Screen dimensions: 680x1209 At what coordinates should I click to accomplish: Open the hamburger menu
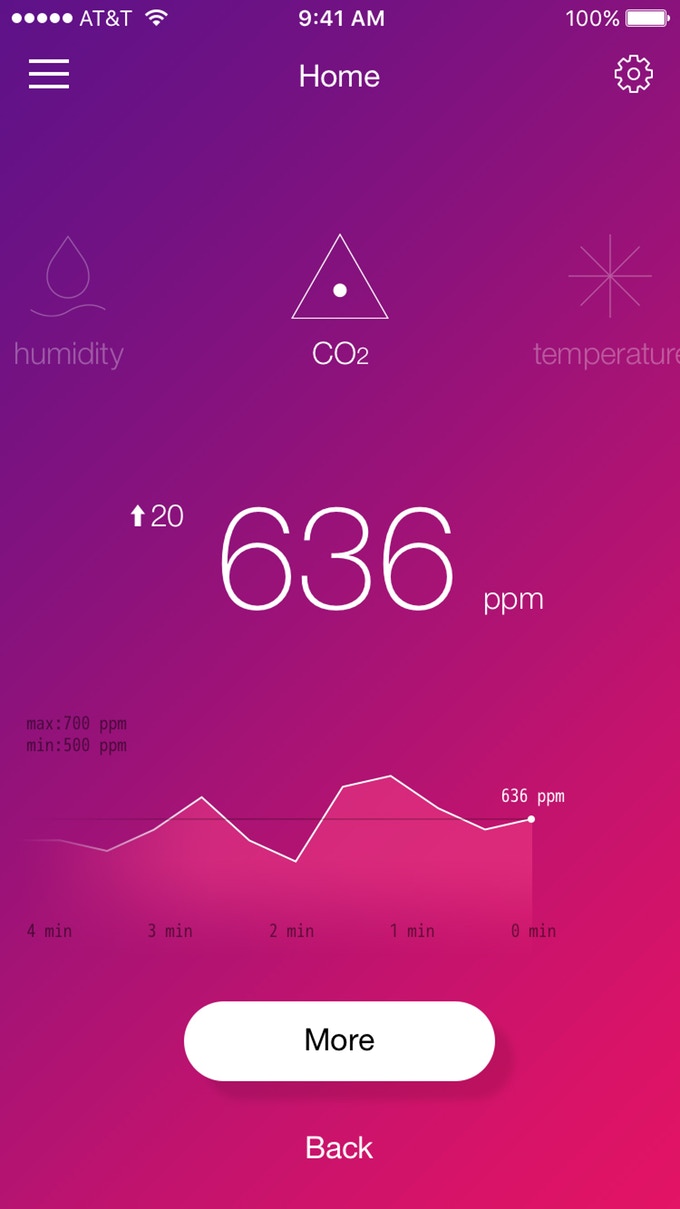[49, 74]
